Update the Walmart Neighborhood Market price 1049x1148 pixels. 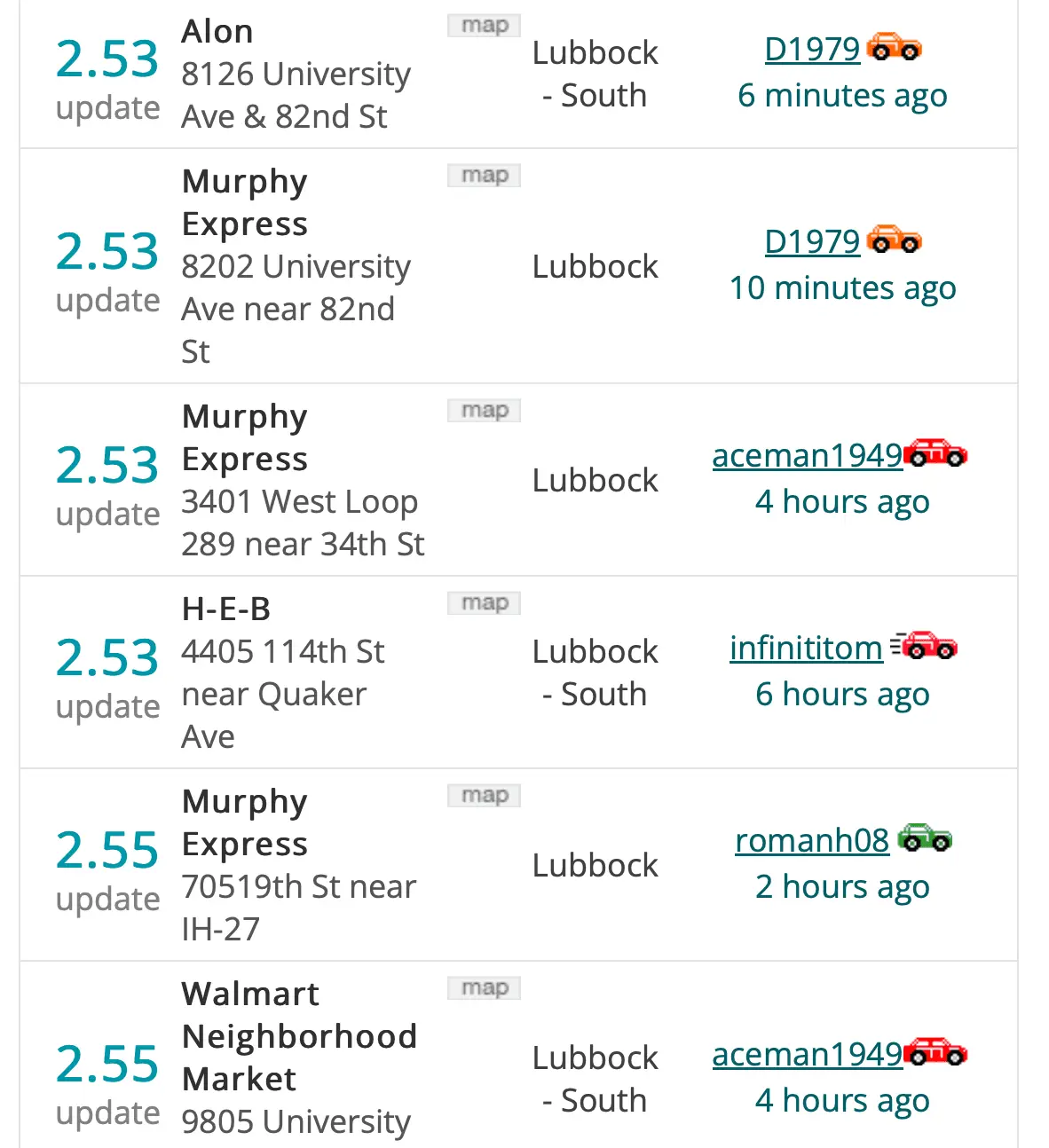tap(107, 1113)
